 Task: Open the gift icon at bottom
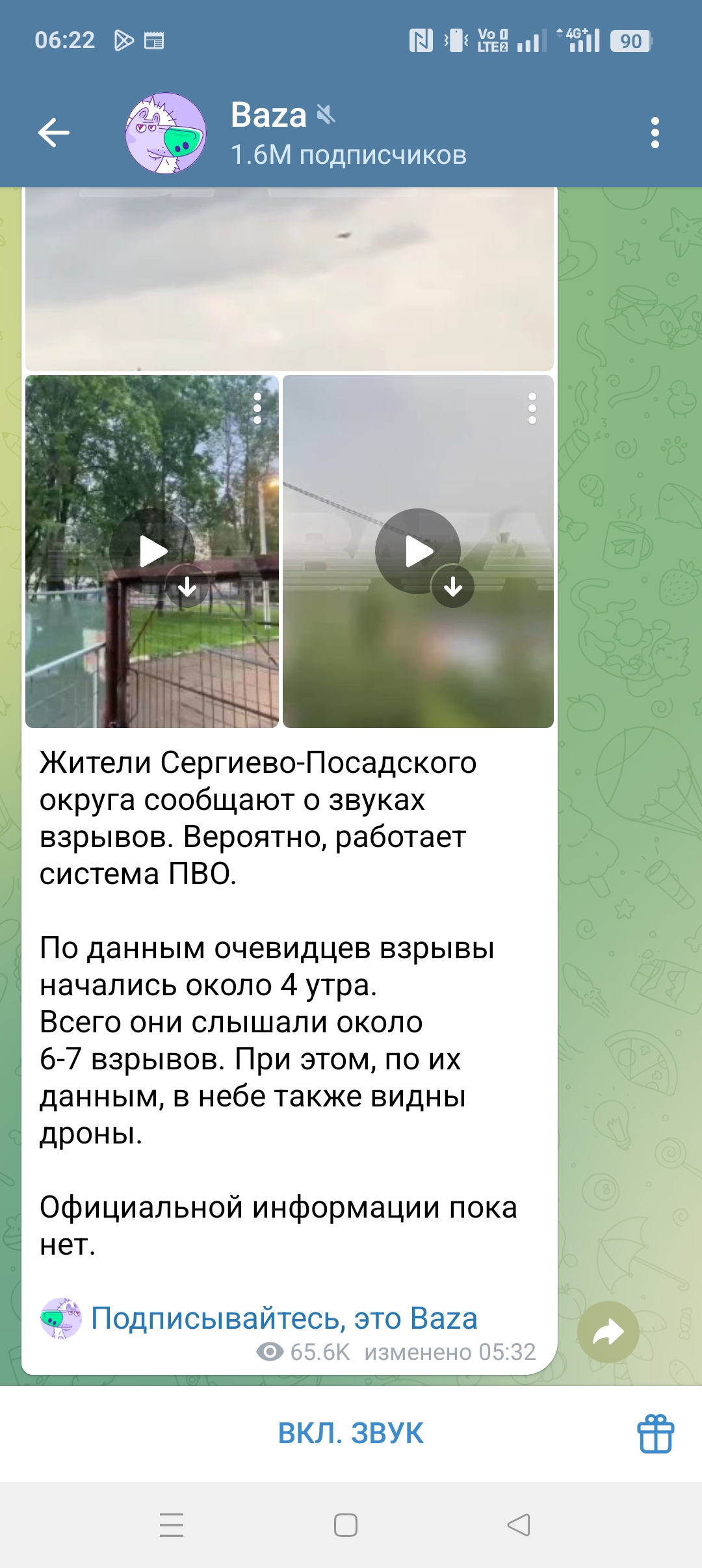tap(655, 1433)
